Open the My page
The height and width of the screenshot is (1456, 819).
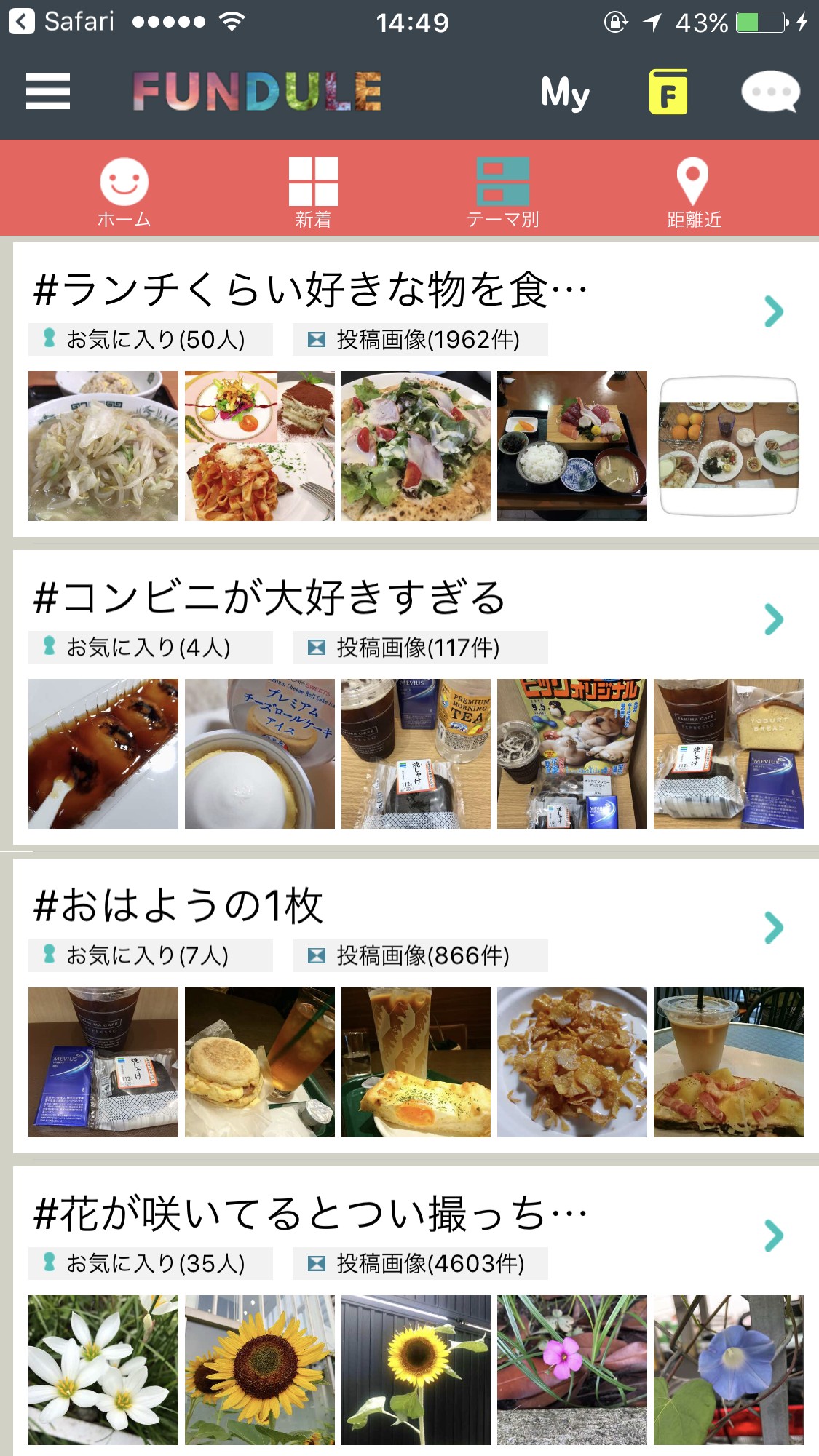pyautogui.click(x=565, y=92)
